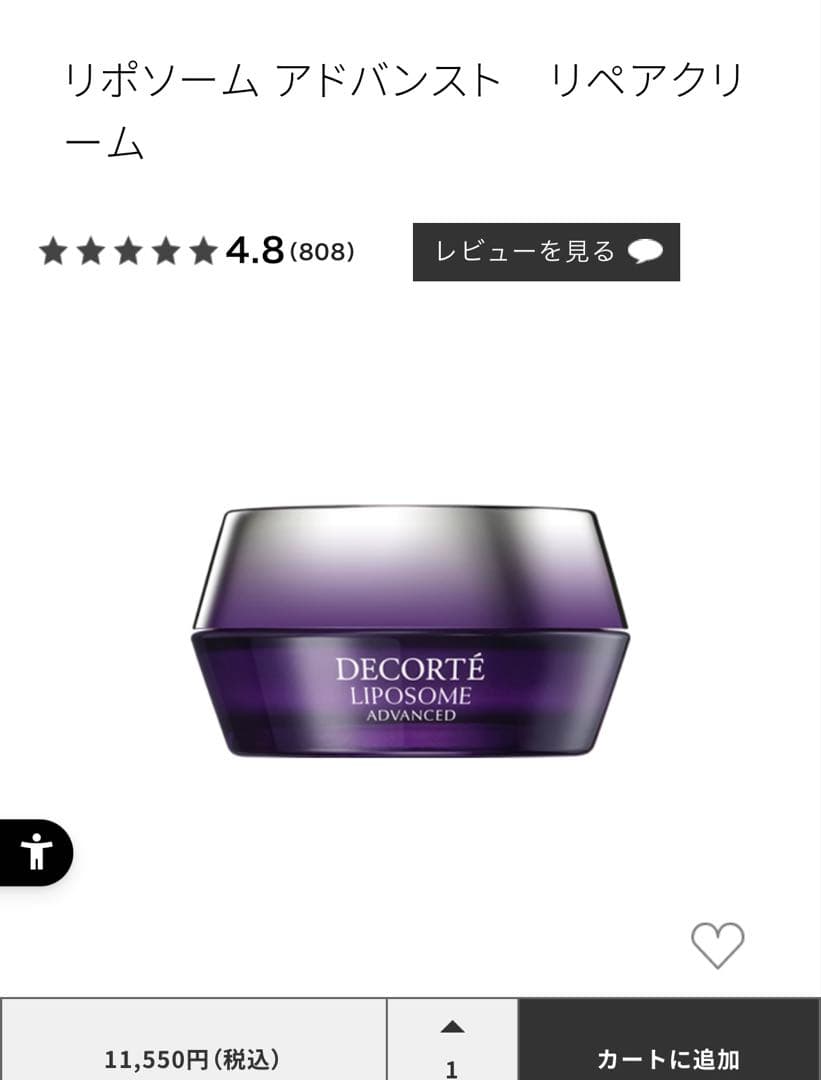Image resolution: width=821 pixels, height=1080 pixels.
Task: Tap the レビューを見る button
Action: (546, 252)
